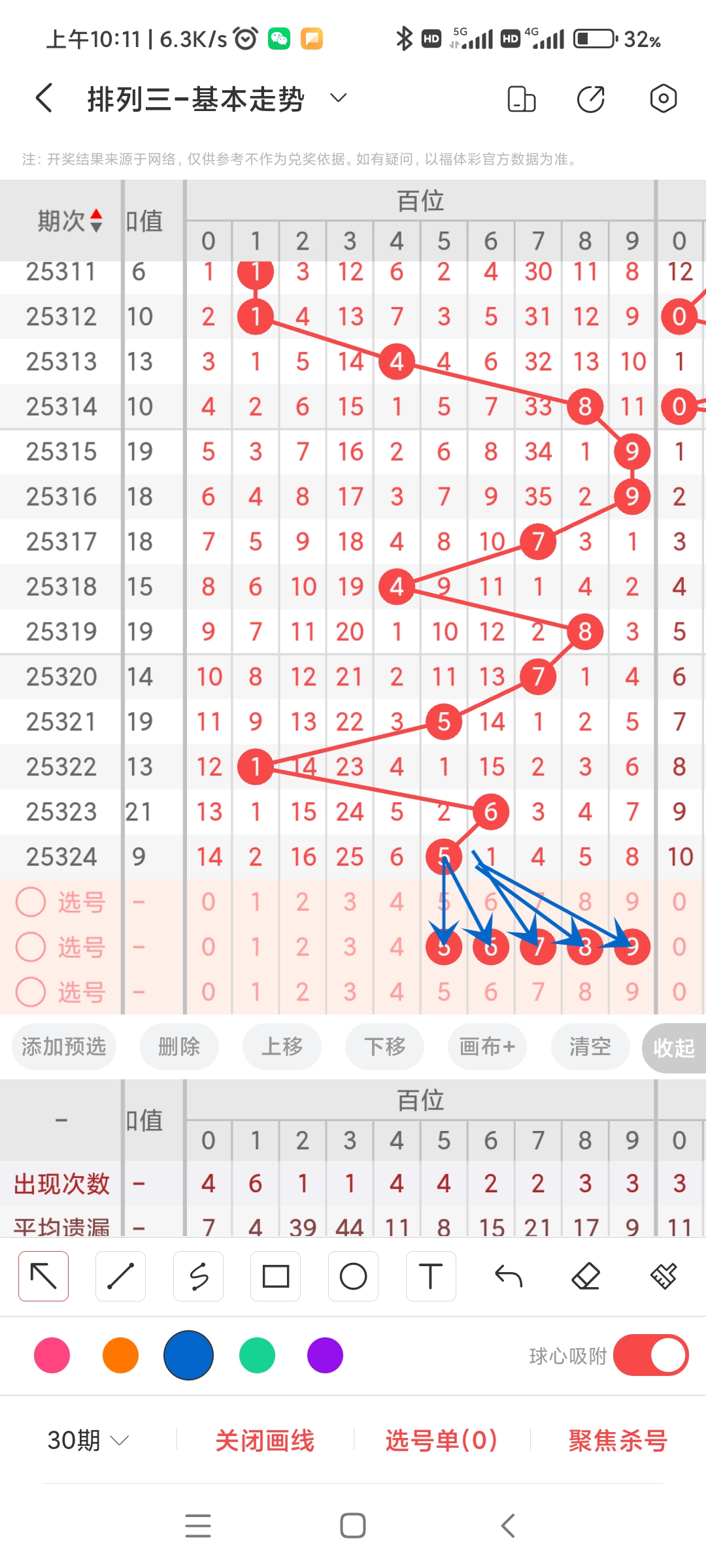Open the 排列三-基本走势 title dropdown
The width and height of the screenshot is (706, 1568).
pyautogui.click(x=337, y=98)
